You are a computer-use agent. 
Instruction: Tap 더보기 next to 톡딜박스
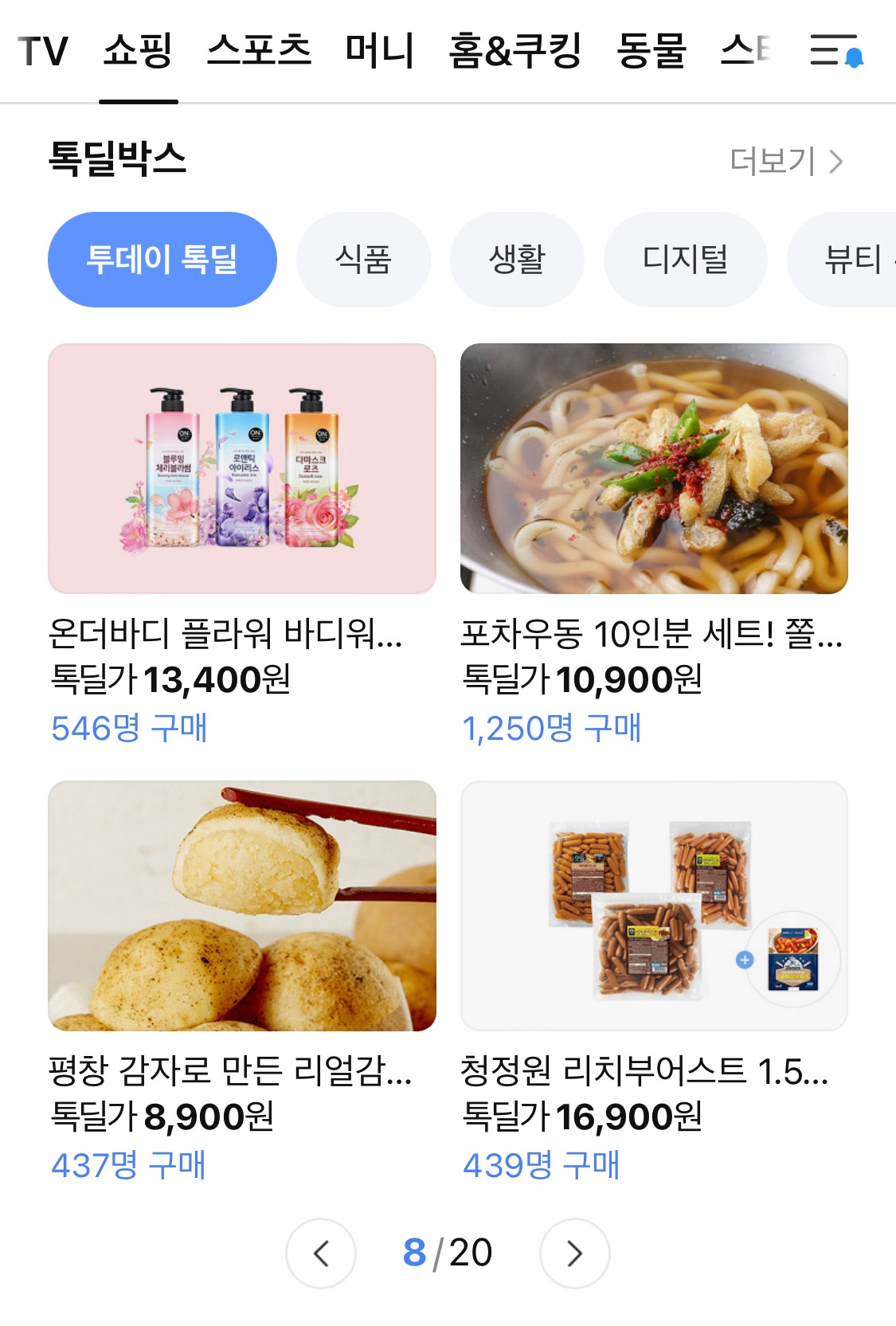pos(785,161)
